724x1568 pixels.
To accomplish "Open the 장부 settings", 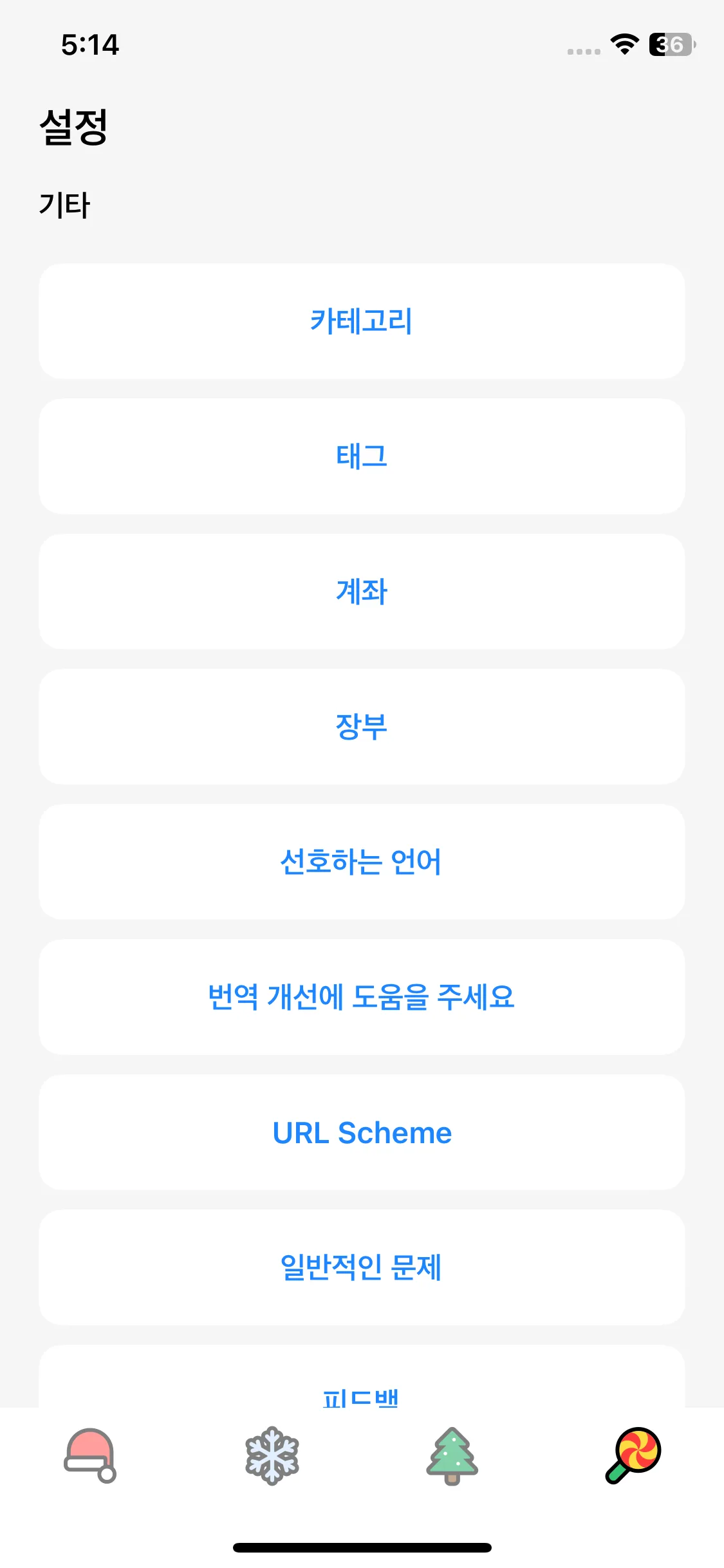I will 362,726.
